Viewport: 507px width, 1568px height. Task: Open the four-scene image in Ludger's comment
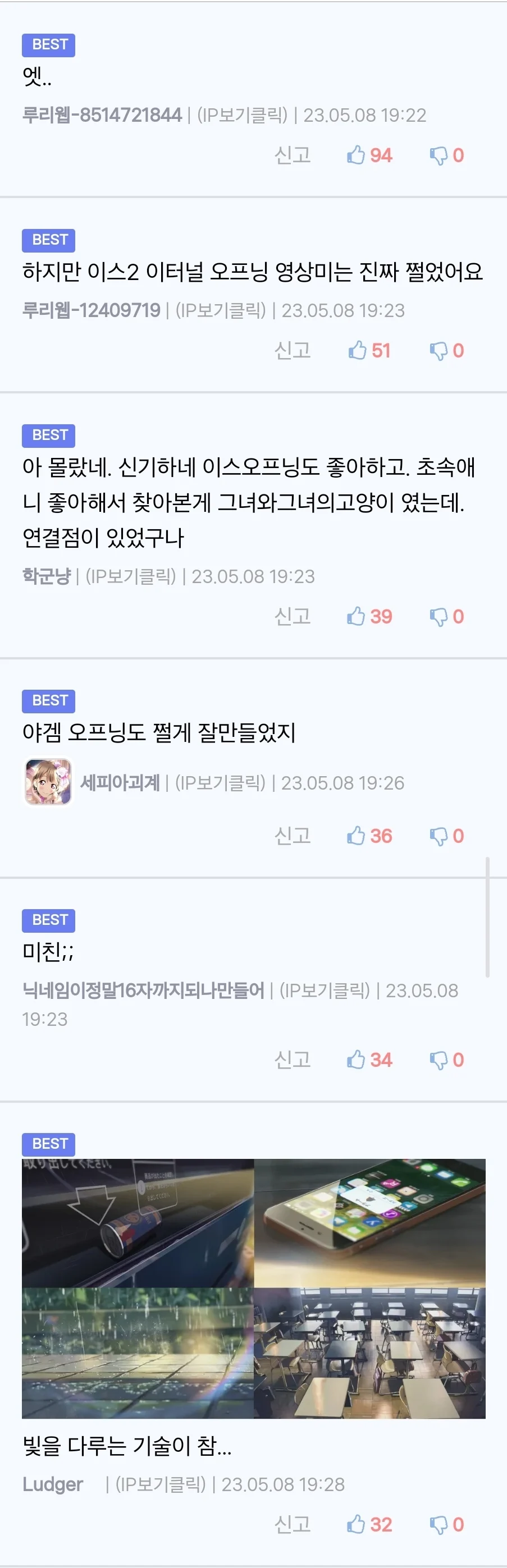(253, 1289)
